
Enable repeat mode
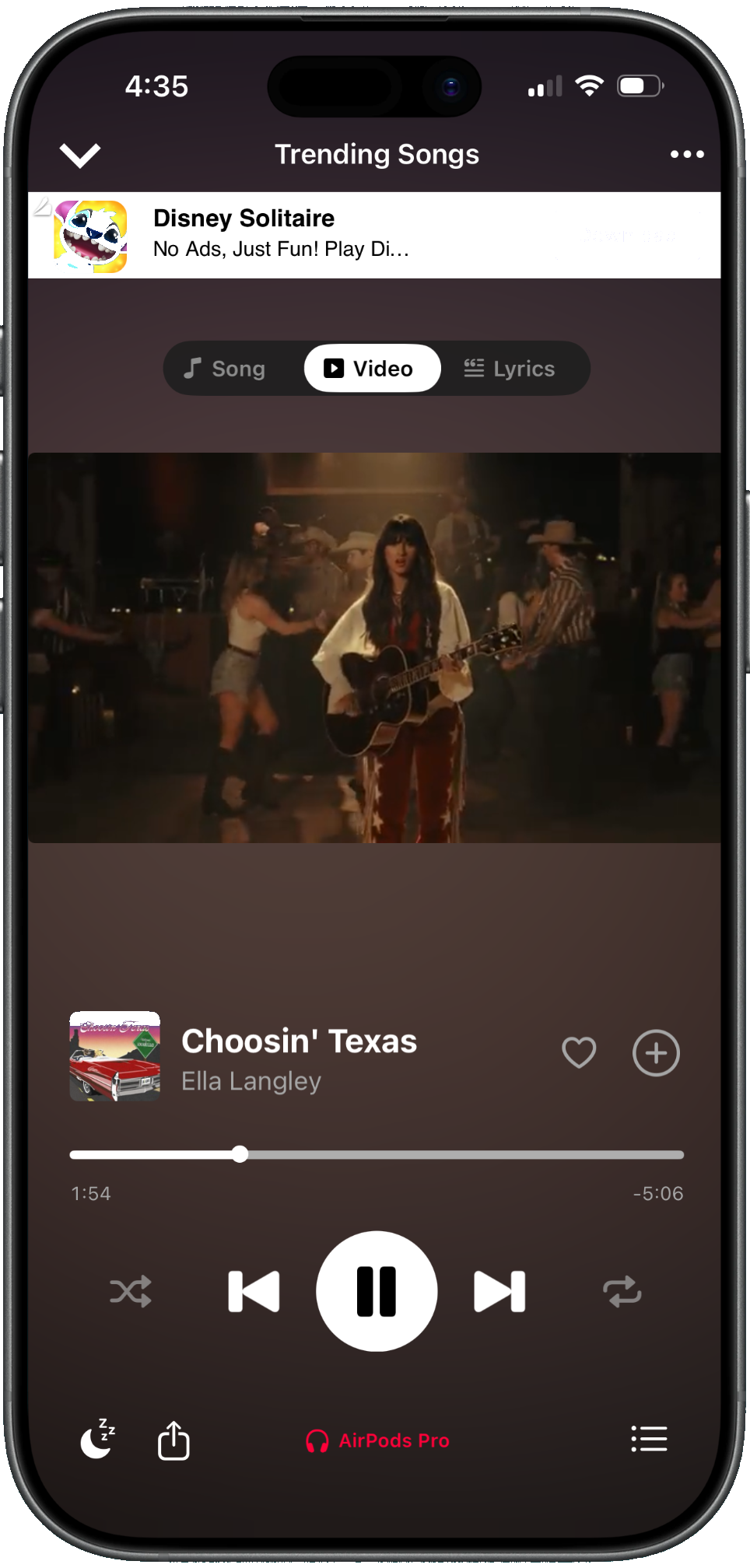tap(622, 1292)
